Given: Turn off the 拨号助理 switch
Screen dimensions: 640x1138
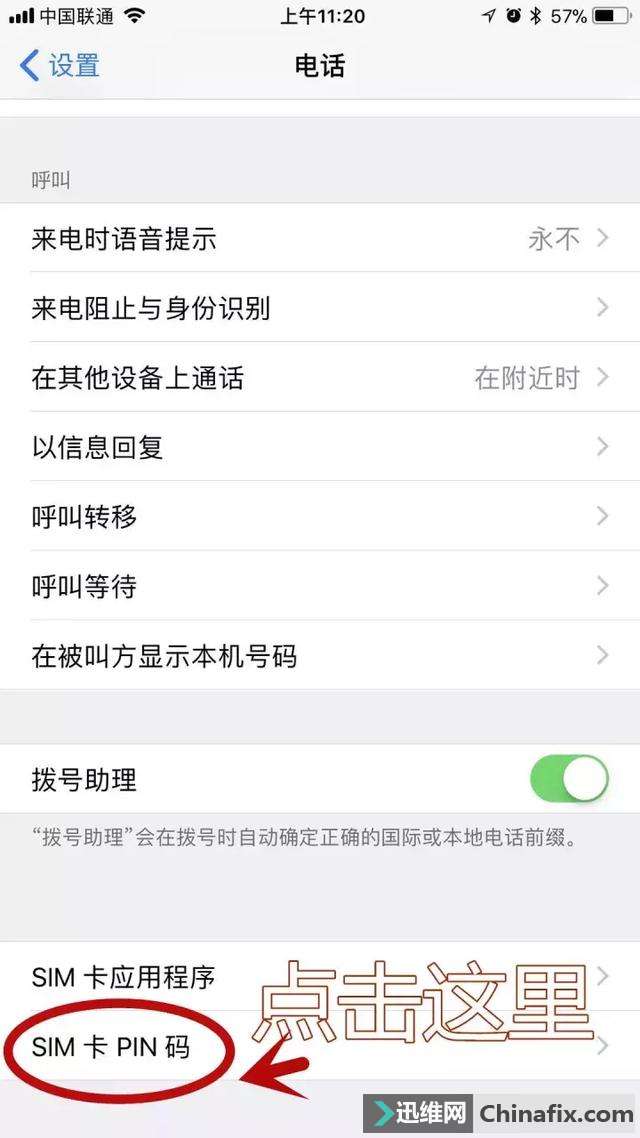Looking at the screenshot, I should click(x=569, y=779).
